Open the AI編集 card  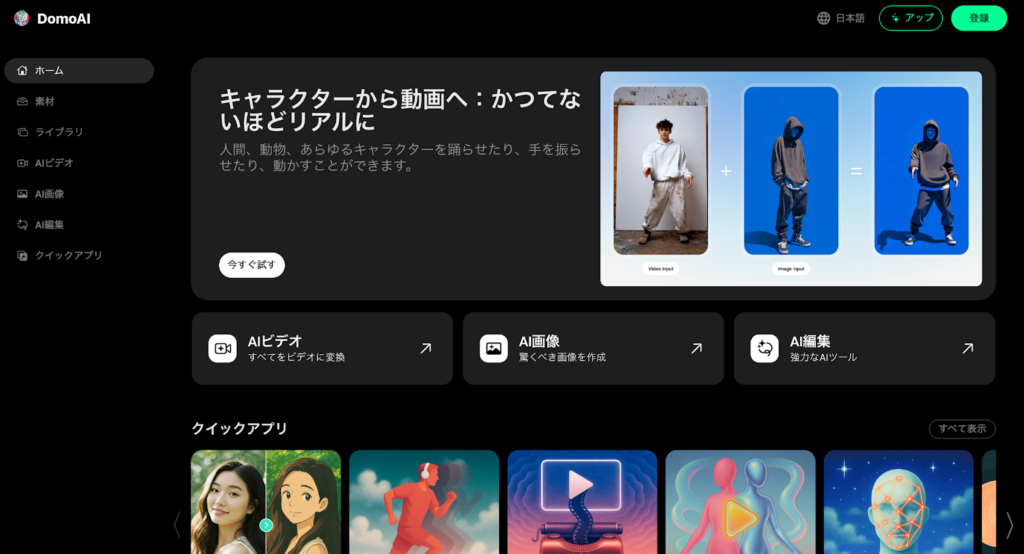click(864, 348)
